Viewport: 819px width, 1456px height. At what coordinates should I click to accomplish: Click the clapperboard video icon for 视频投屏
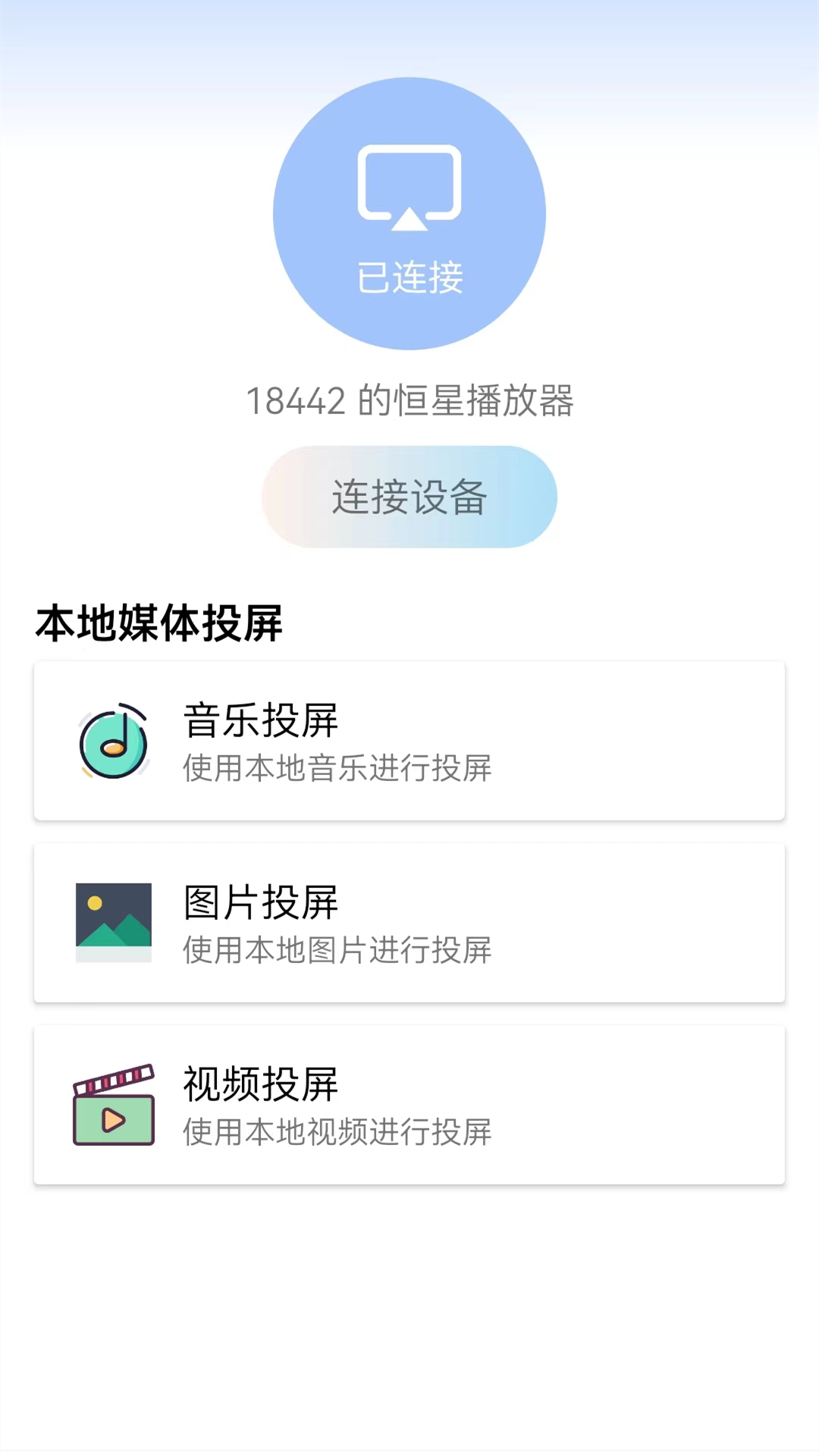pyautogui.click(x=113, y=1103)
